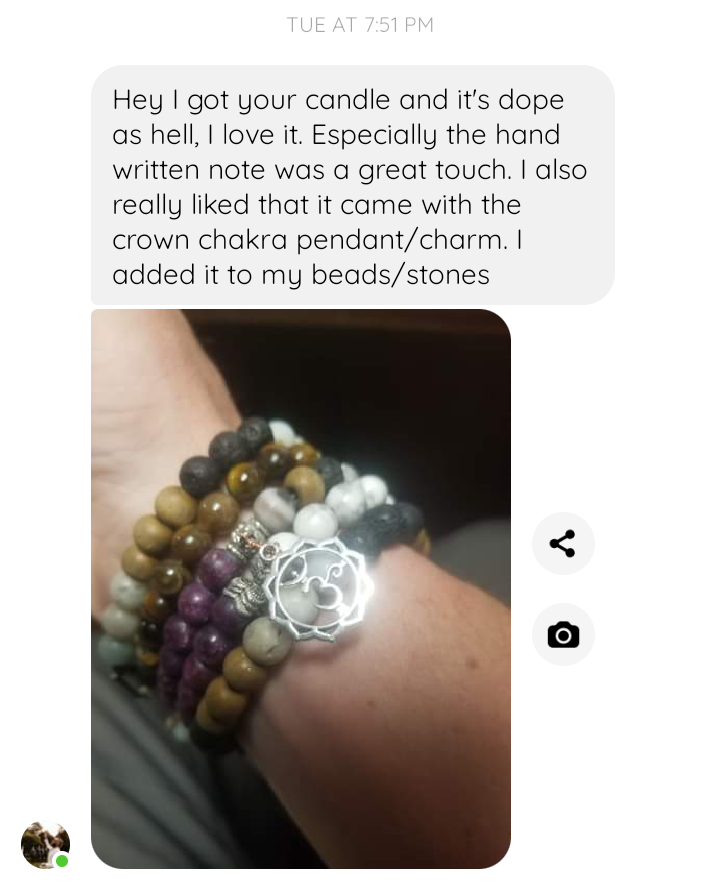The image size is (720, 889).
Task: Share the bracelet photo
Action: (x=563, y=544)
